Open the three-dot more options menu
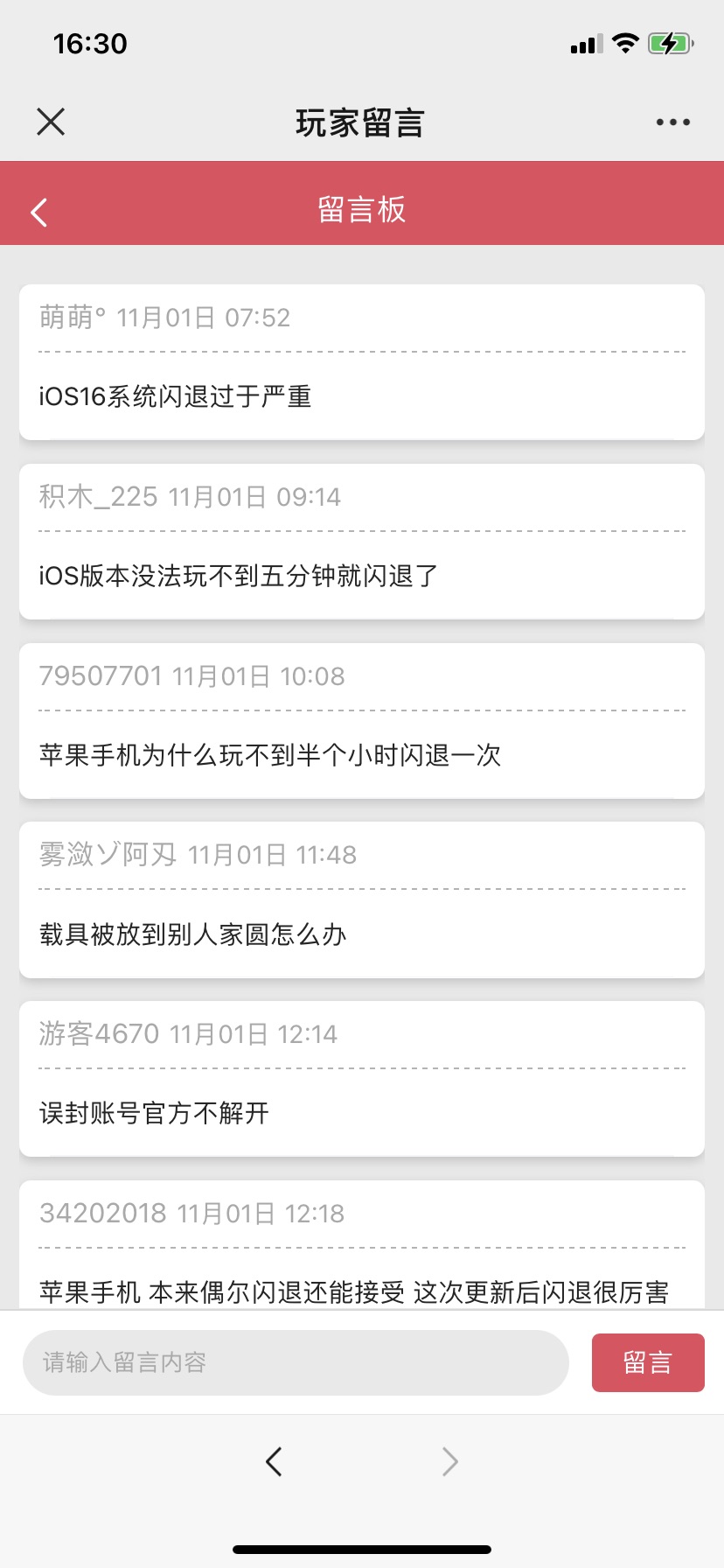Viewport: 724px width, 1568px height. (x=672, y=122)
